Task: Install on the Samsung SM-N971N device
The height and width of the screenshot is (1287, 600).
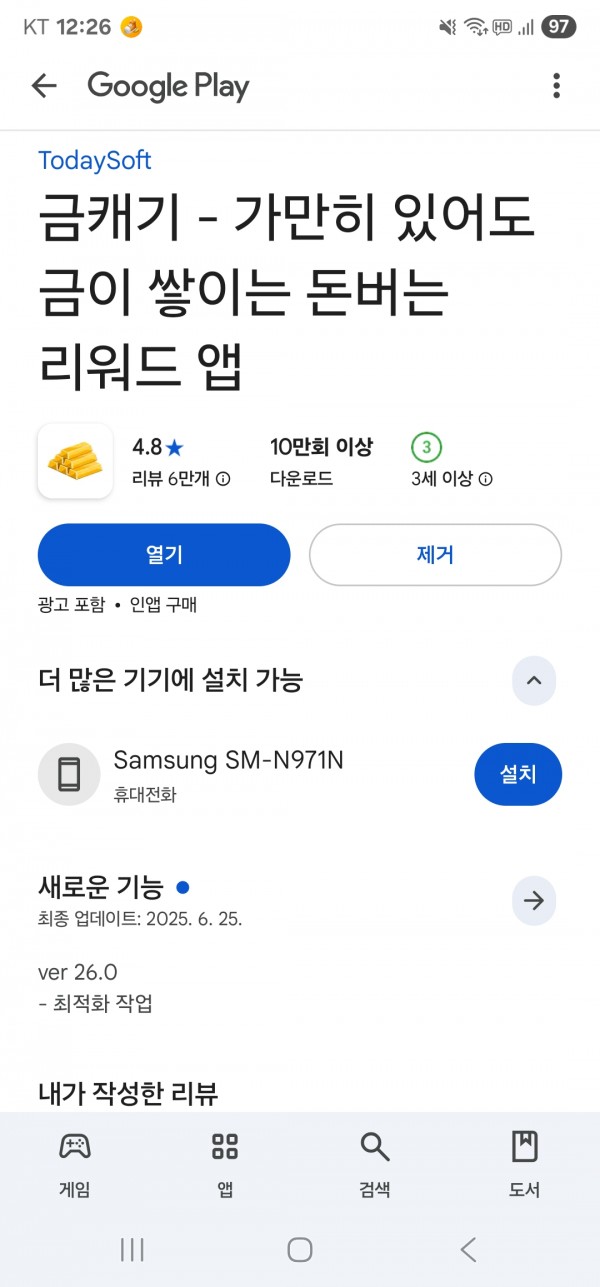Action: pos(518,774)
